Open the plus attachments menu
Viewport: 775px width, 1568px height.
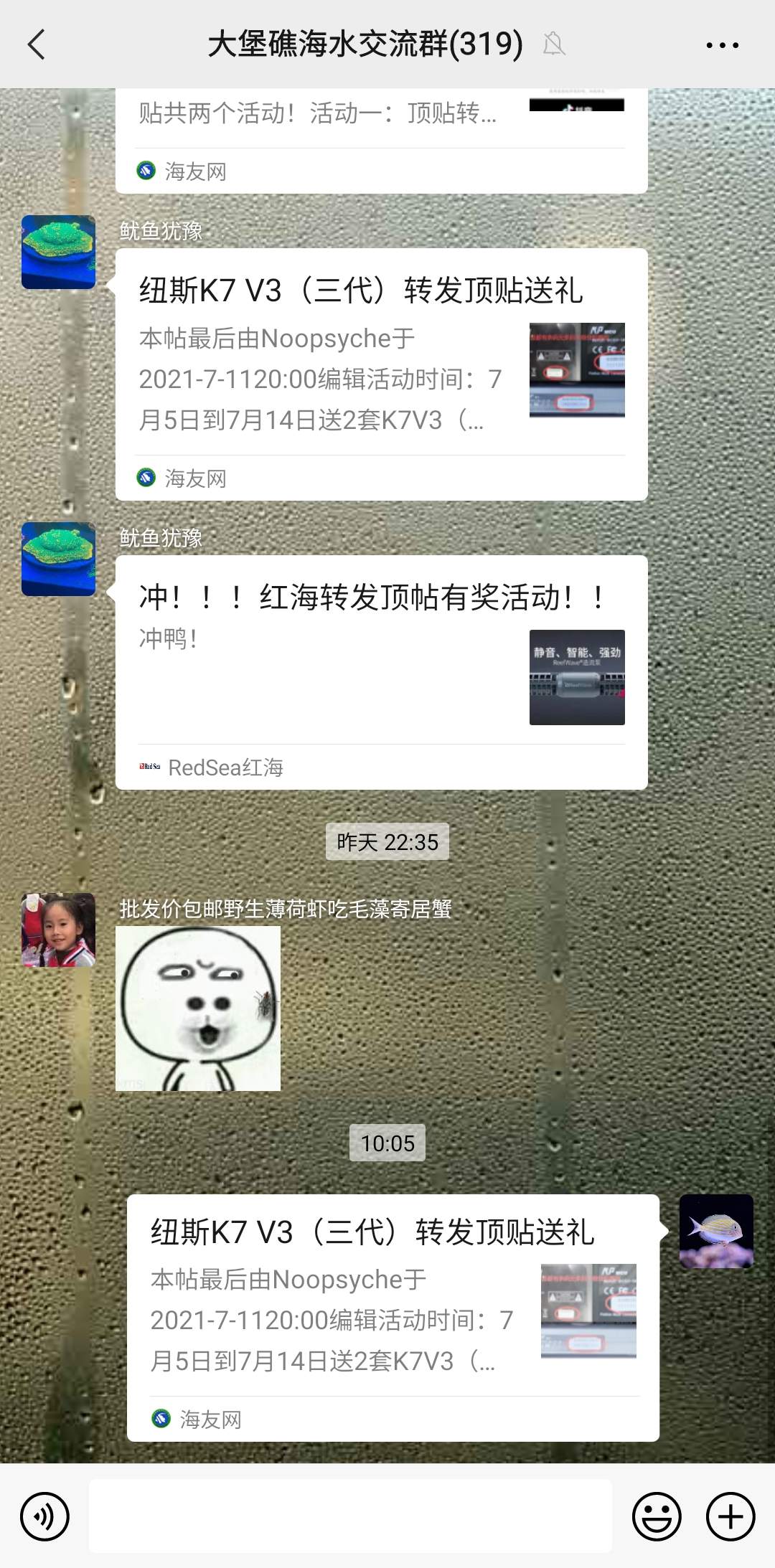click(731, 1516)
